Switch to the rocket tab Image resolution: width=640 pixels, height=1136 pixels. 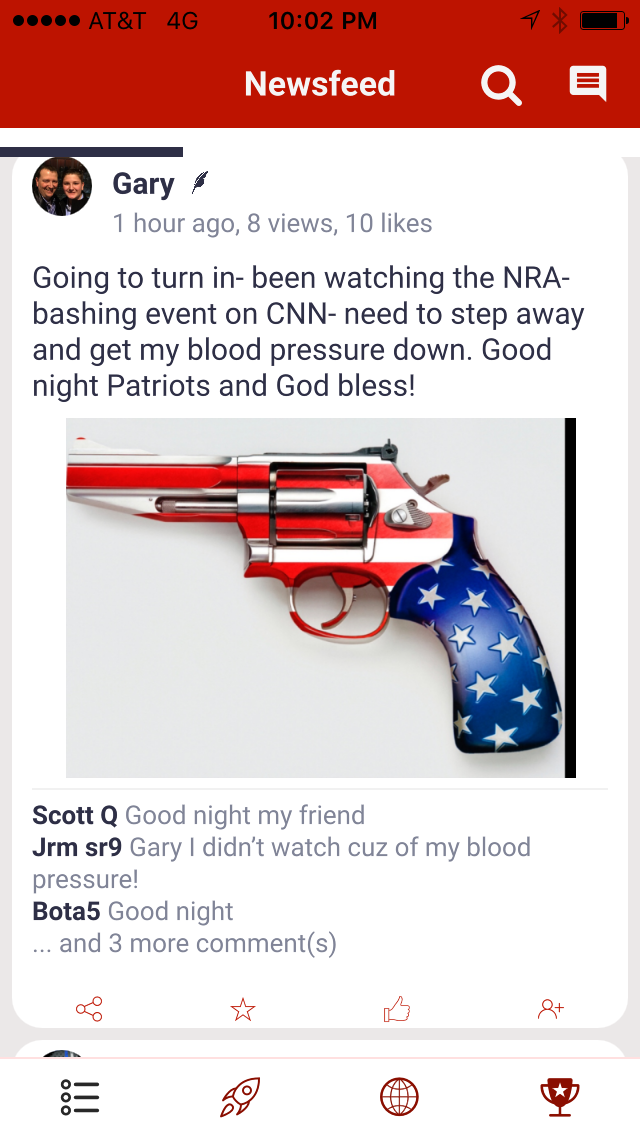[240, 1098]
